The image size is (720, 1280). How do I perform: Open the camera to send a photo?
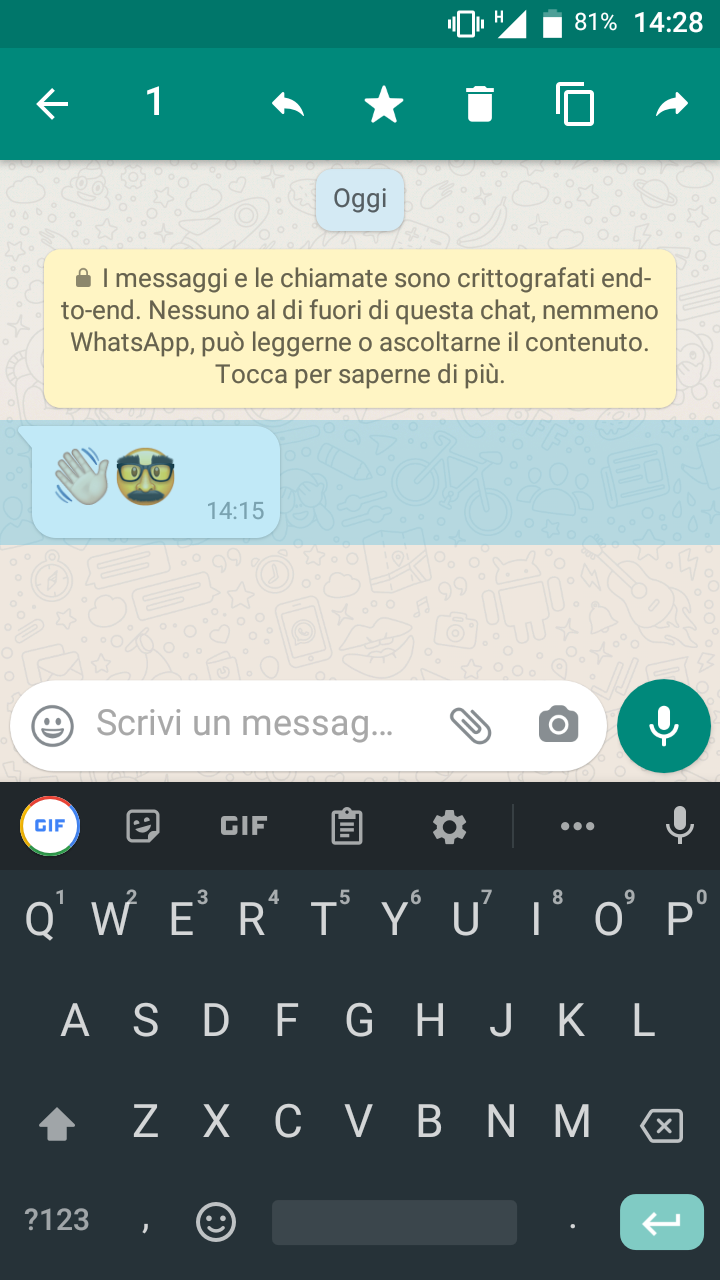tap(558, 725)
